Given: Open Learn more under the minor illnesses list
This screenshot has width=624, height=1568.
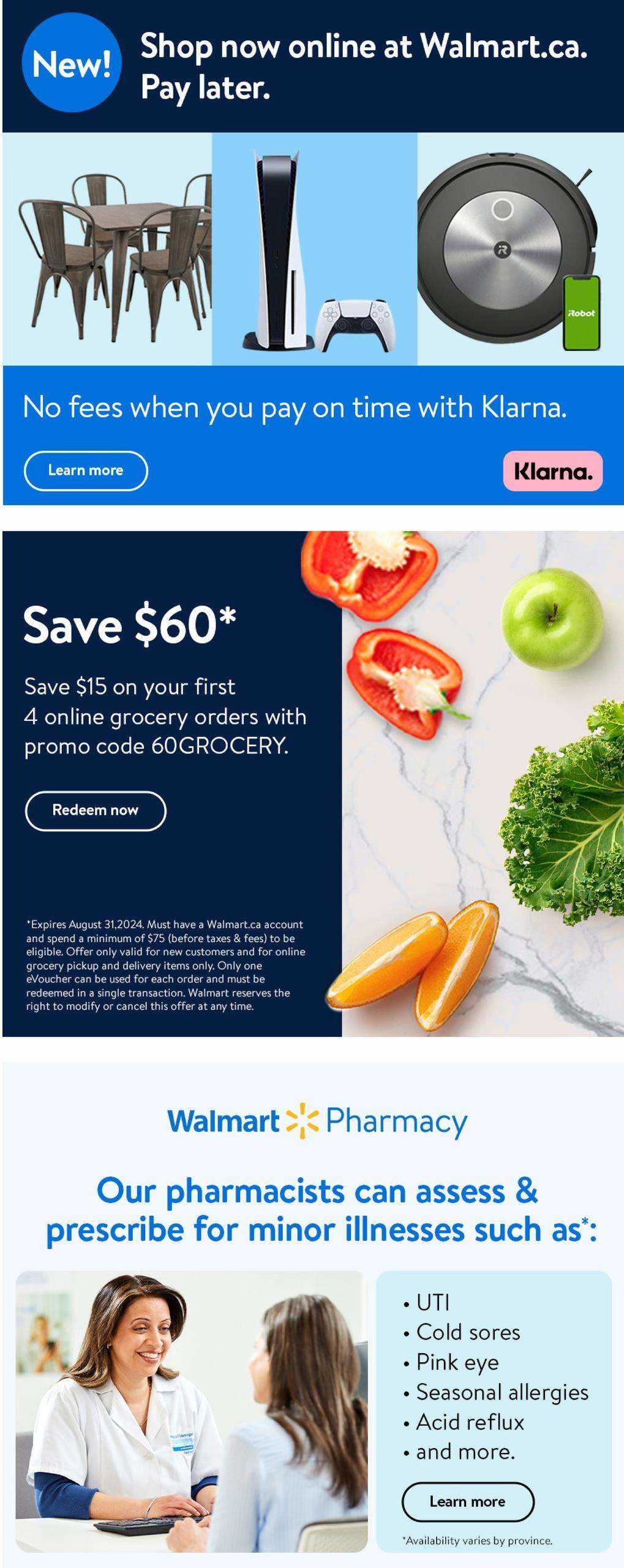Looking at the screenshot, I should tap(467, 1501).
